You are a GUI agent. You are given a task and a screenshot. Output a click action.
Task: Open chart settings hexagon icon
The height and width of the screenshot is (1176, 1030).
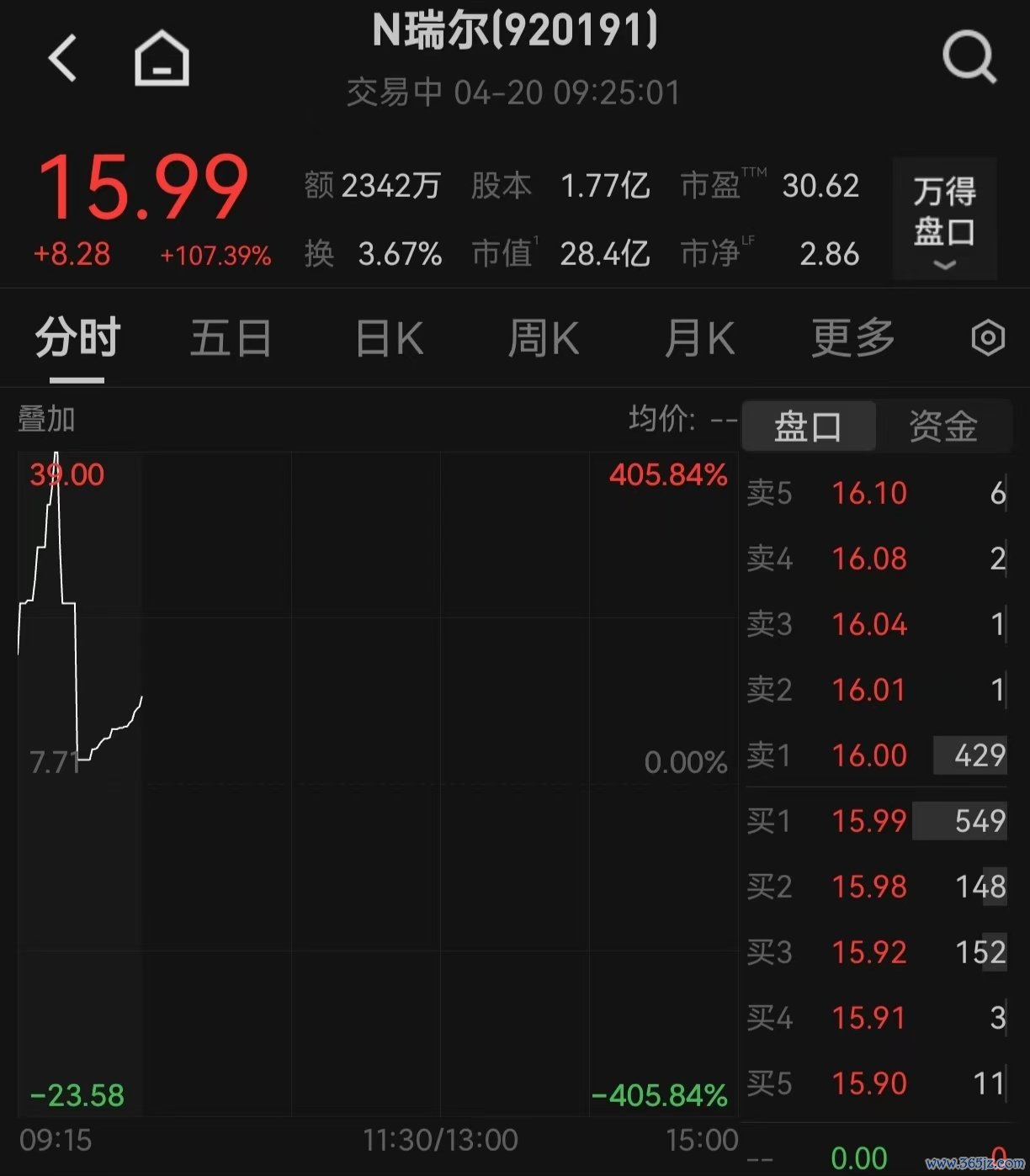(x=988, y=338)
